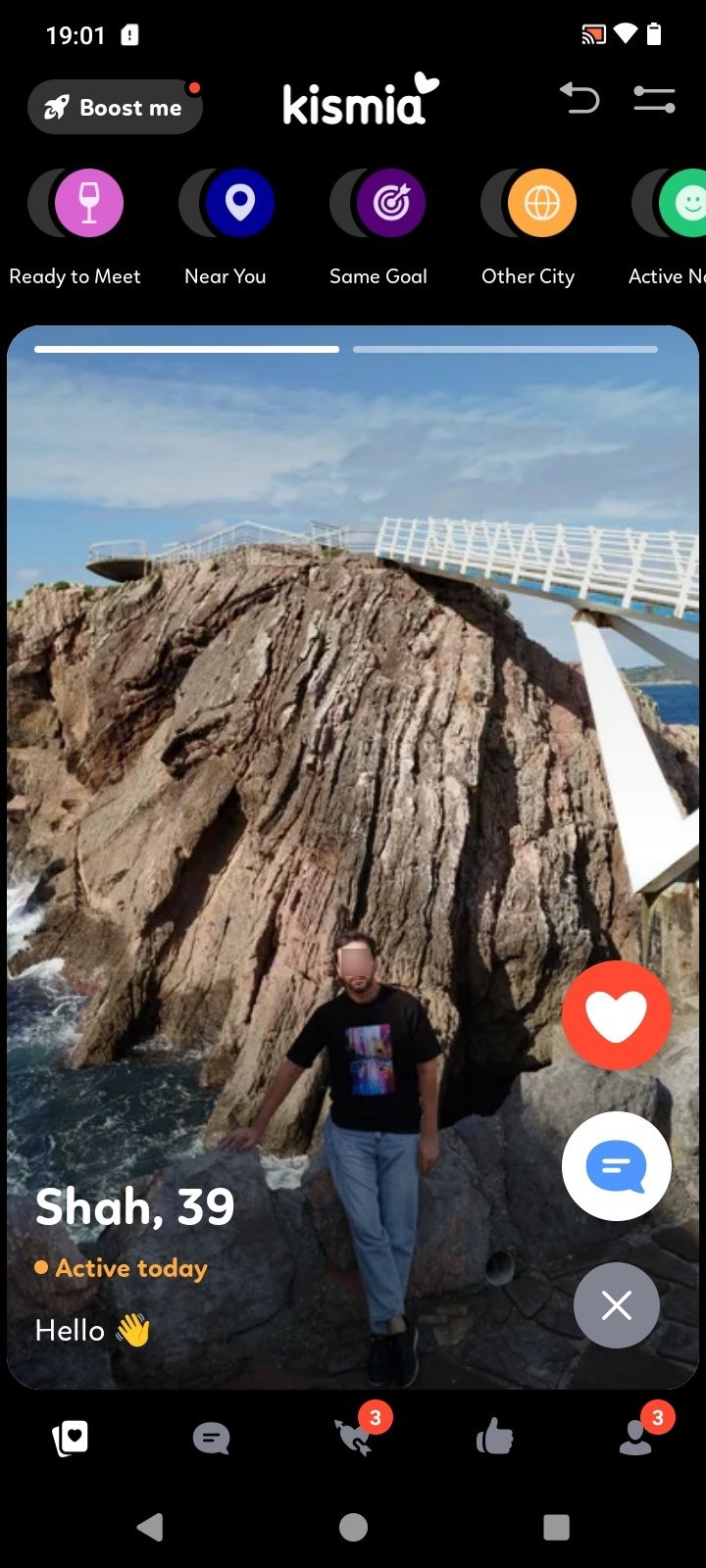Open Shah's profile card

coord(135,1207)
